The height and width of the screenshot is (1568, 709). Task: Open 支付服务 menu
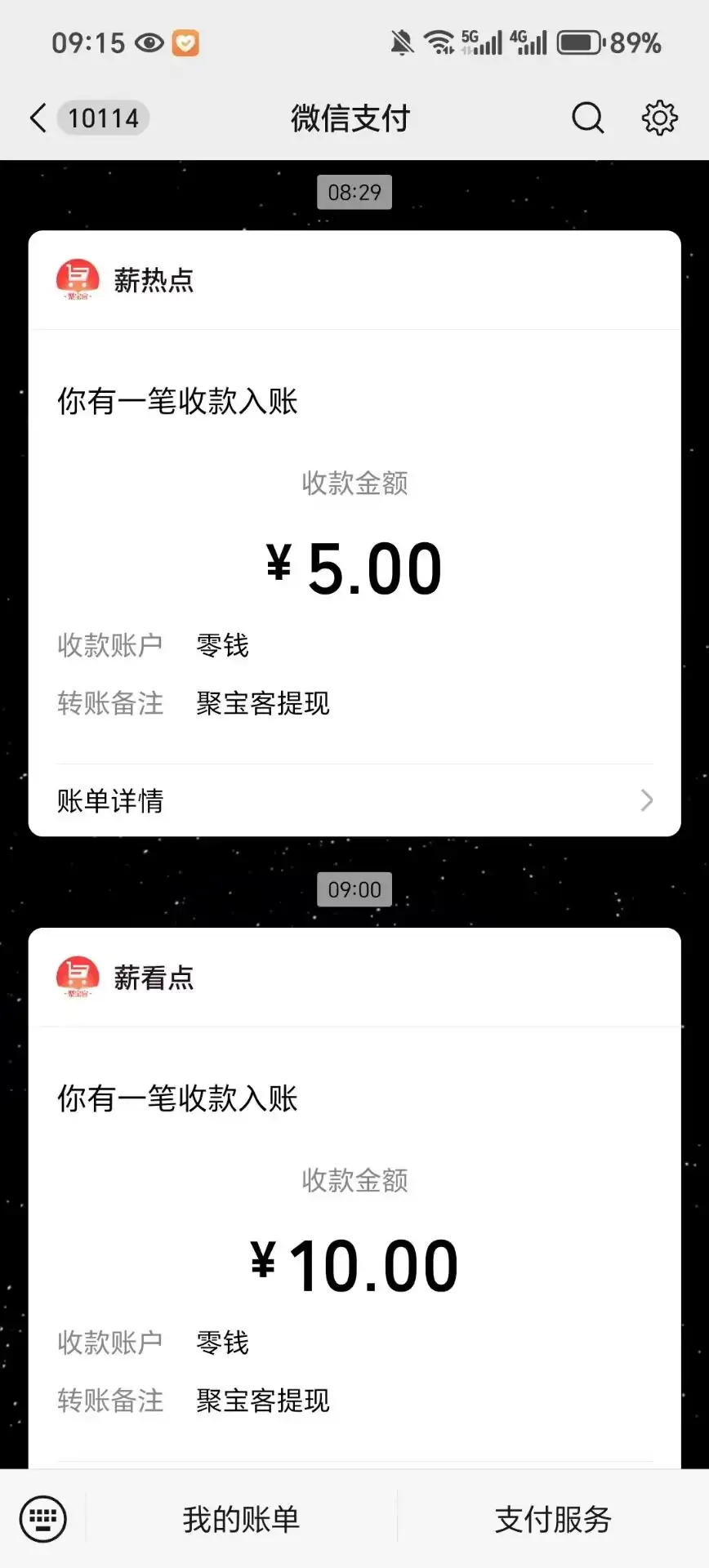point(553,1519)
